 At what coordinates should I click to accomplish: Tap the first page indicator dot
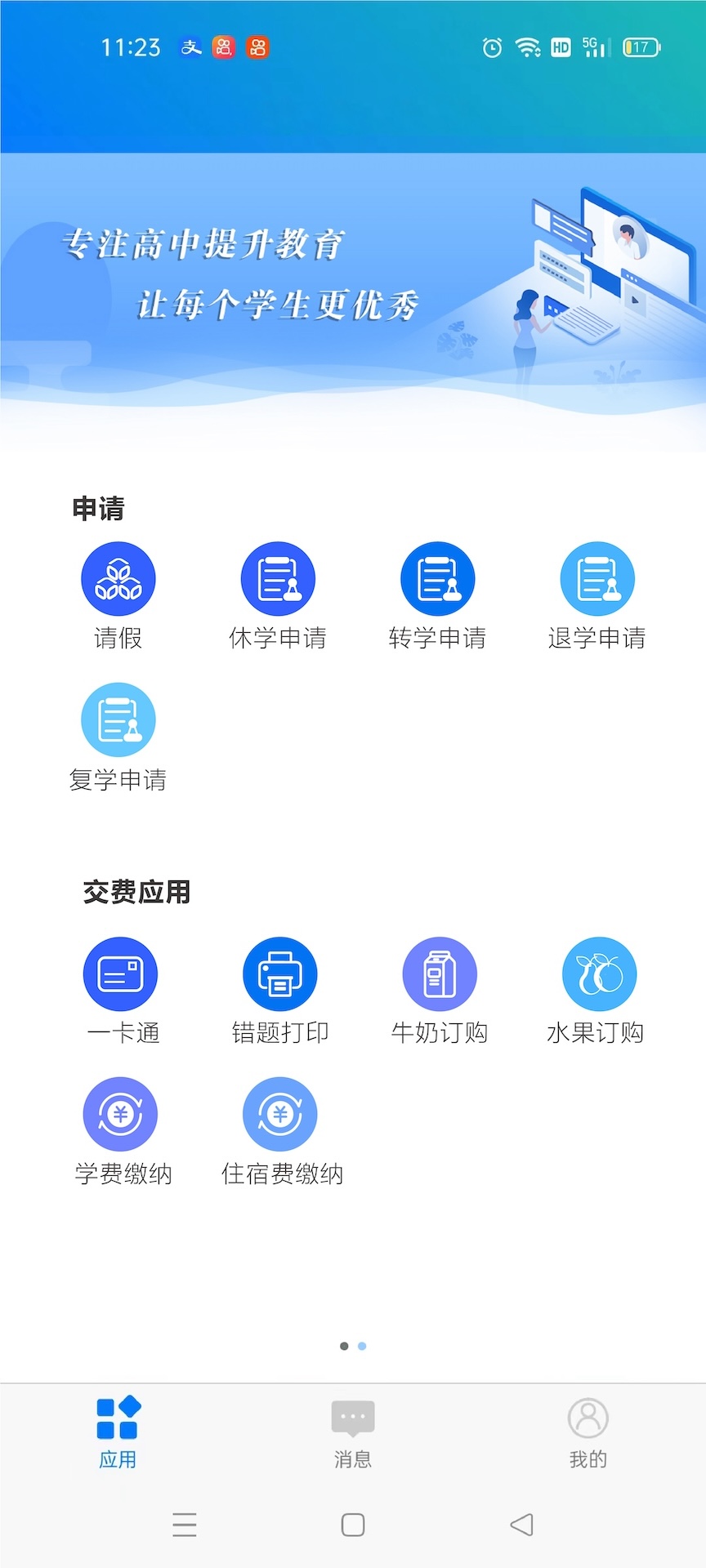343,1347
